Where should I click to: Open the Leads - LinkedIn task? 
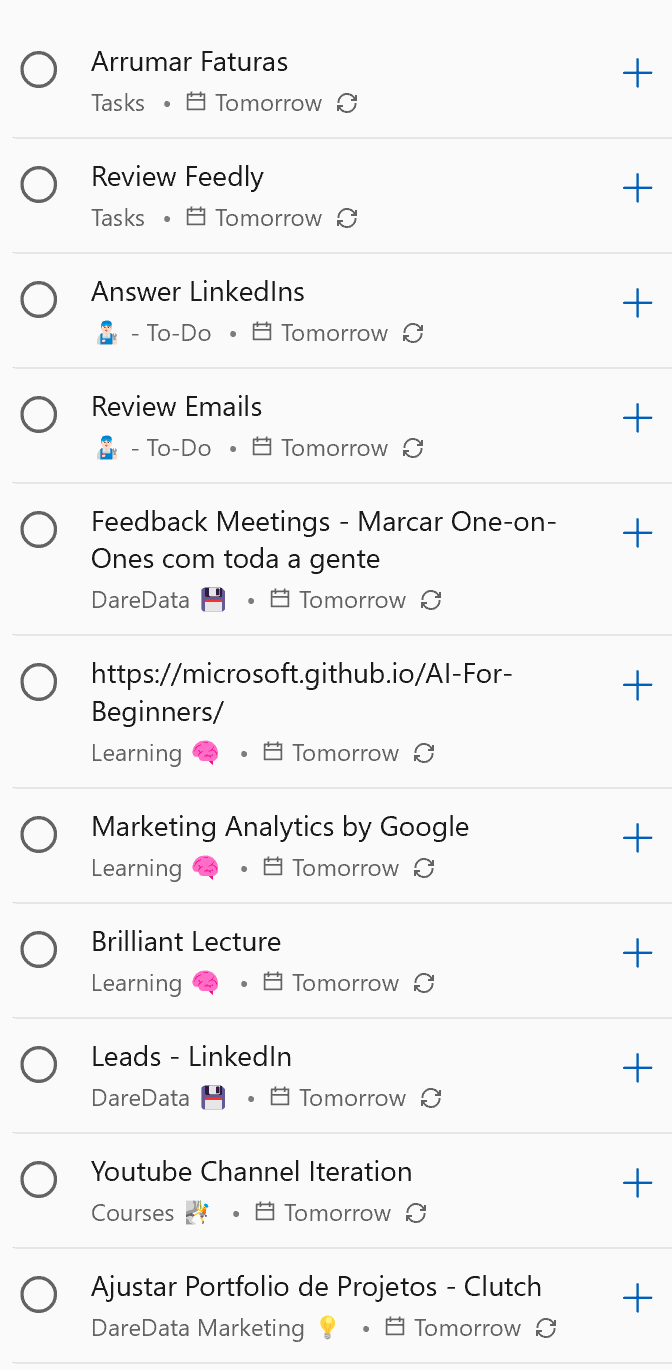(x=191, y=1057)
